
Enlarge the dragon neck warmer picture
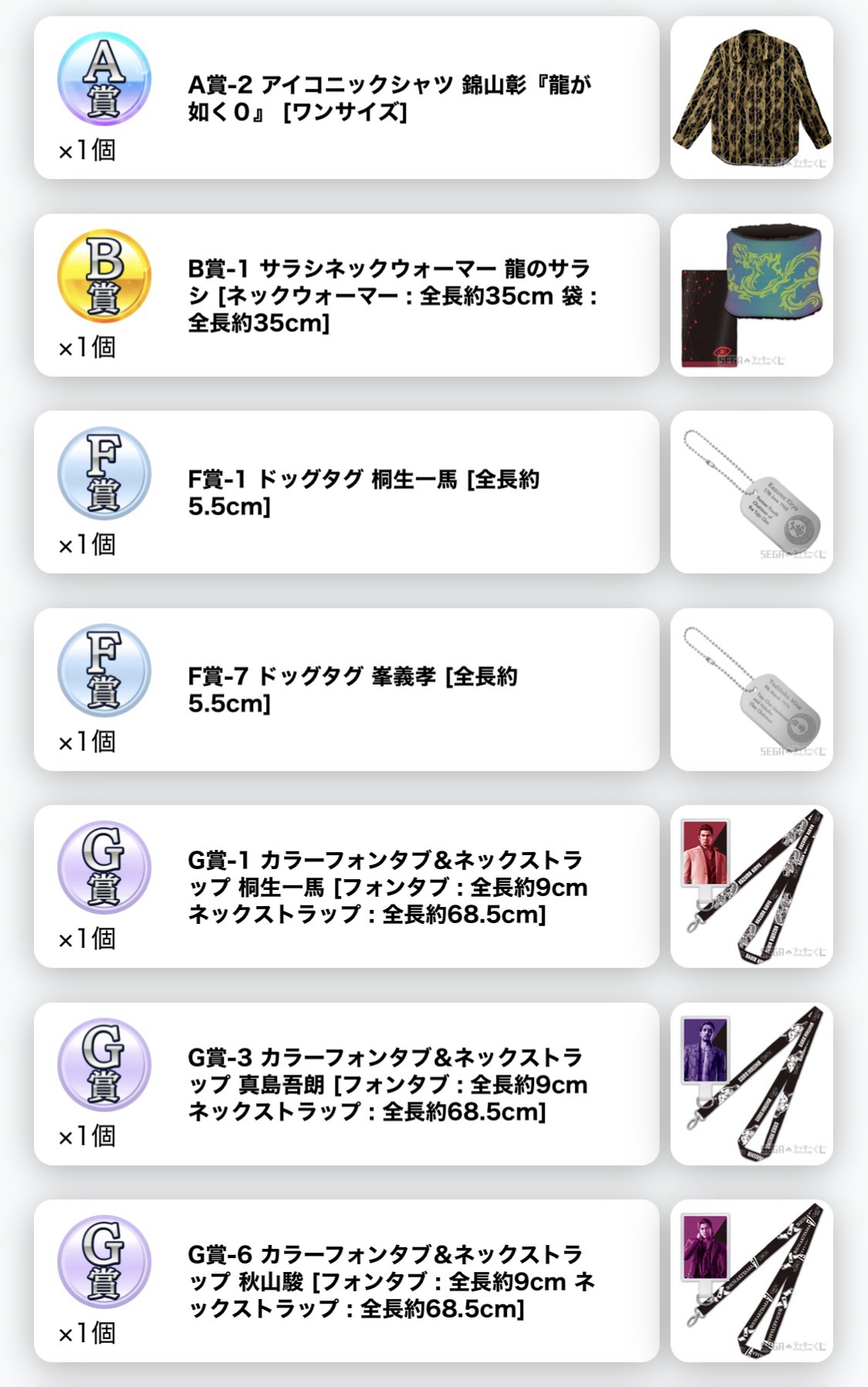point(751,296)
